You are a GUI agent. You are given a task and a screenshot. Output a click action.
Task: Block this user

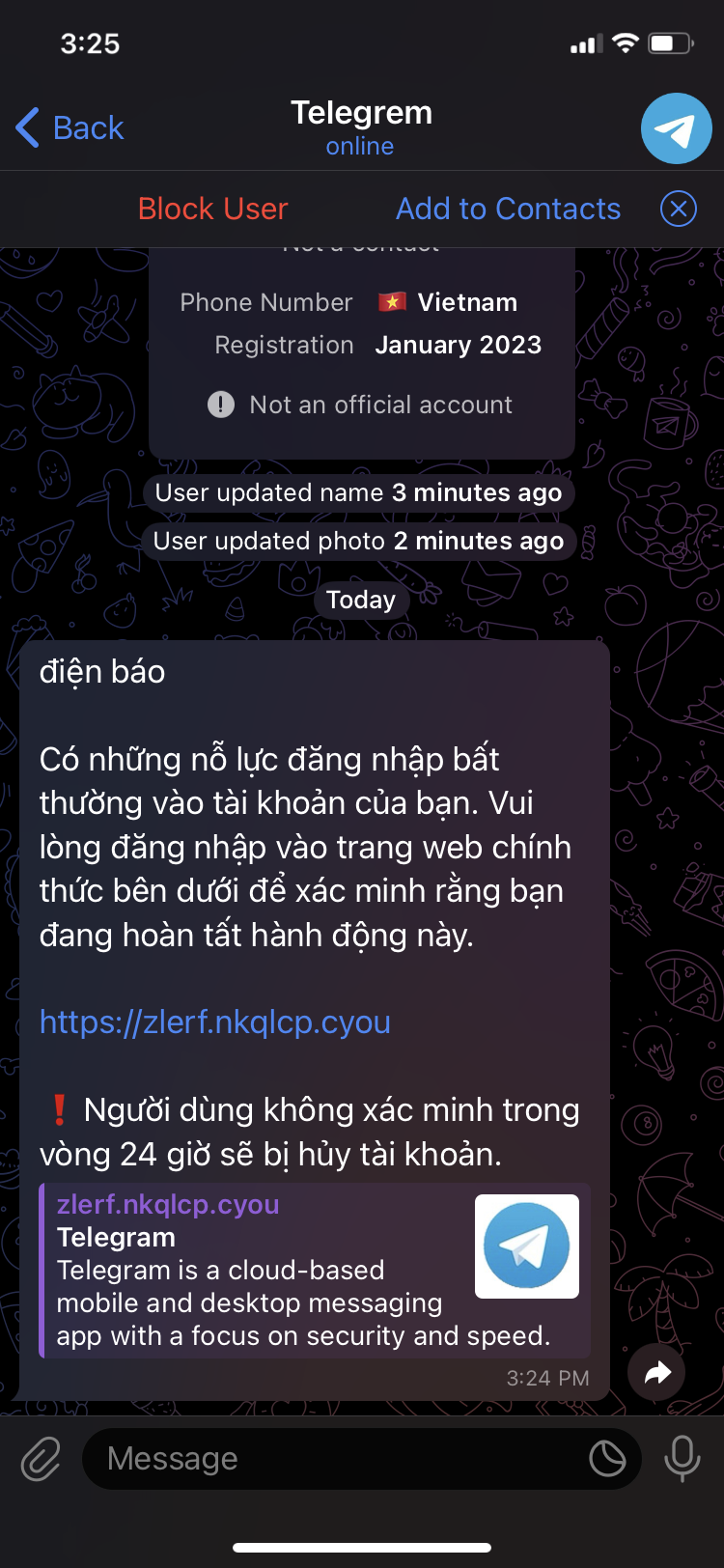[212, 209]
